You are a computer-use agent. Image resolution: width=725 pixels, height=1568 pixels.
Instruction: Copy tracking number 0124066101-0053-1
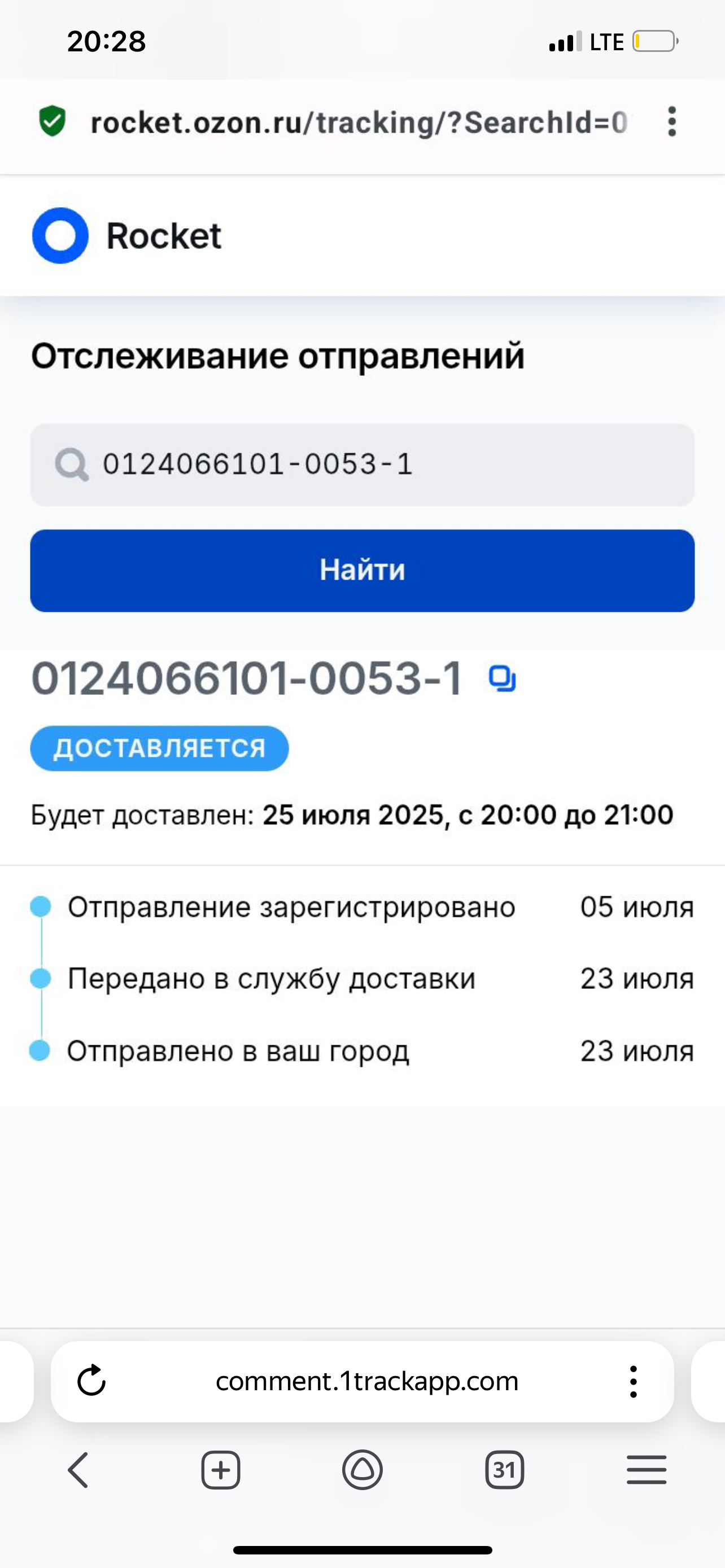pyautogui.click(x=502, y=678)
